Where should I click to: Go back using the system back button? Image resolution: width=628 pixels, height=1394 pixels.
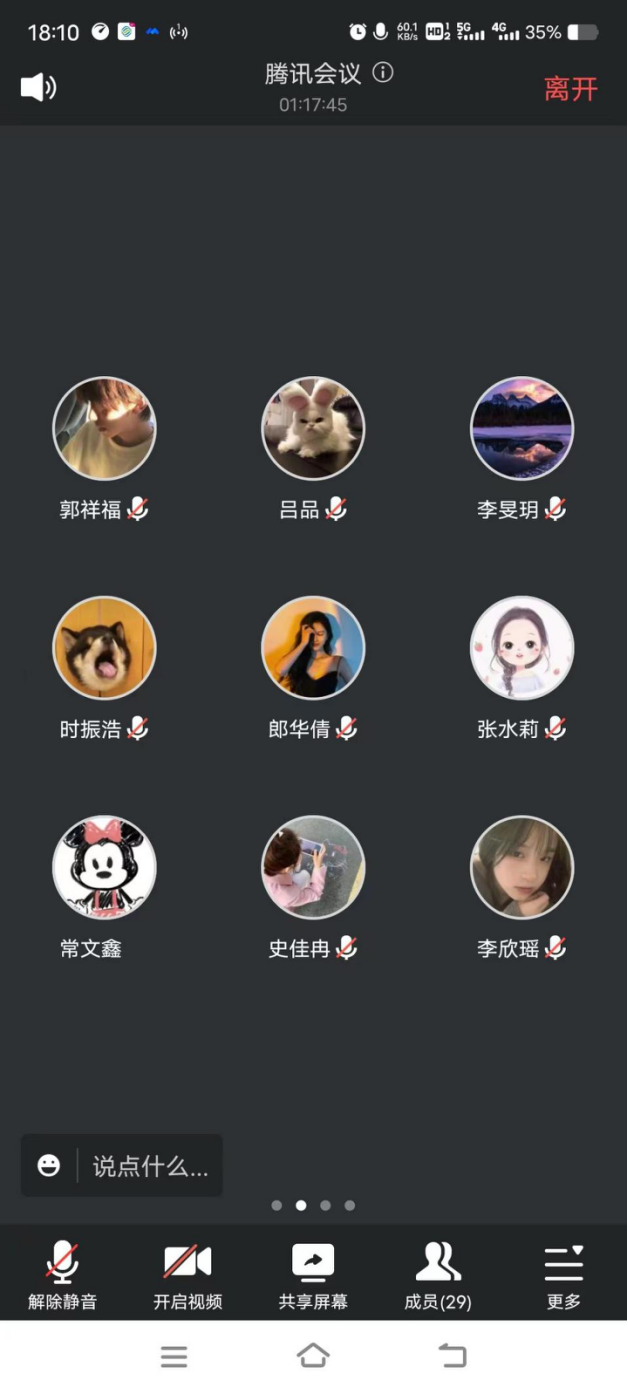tap(452, 1356)
